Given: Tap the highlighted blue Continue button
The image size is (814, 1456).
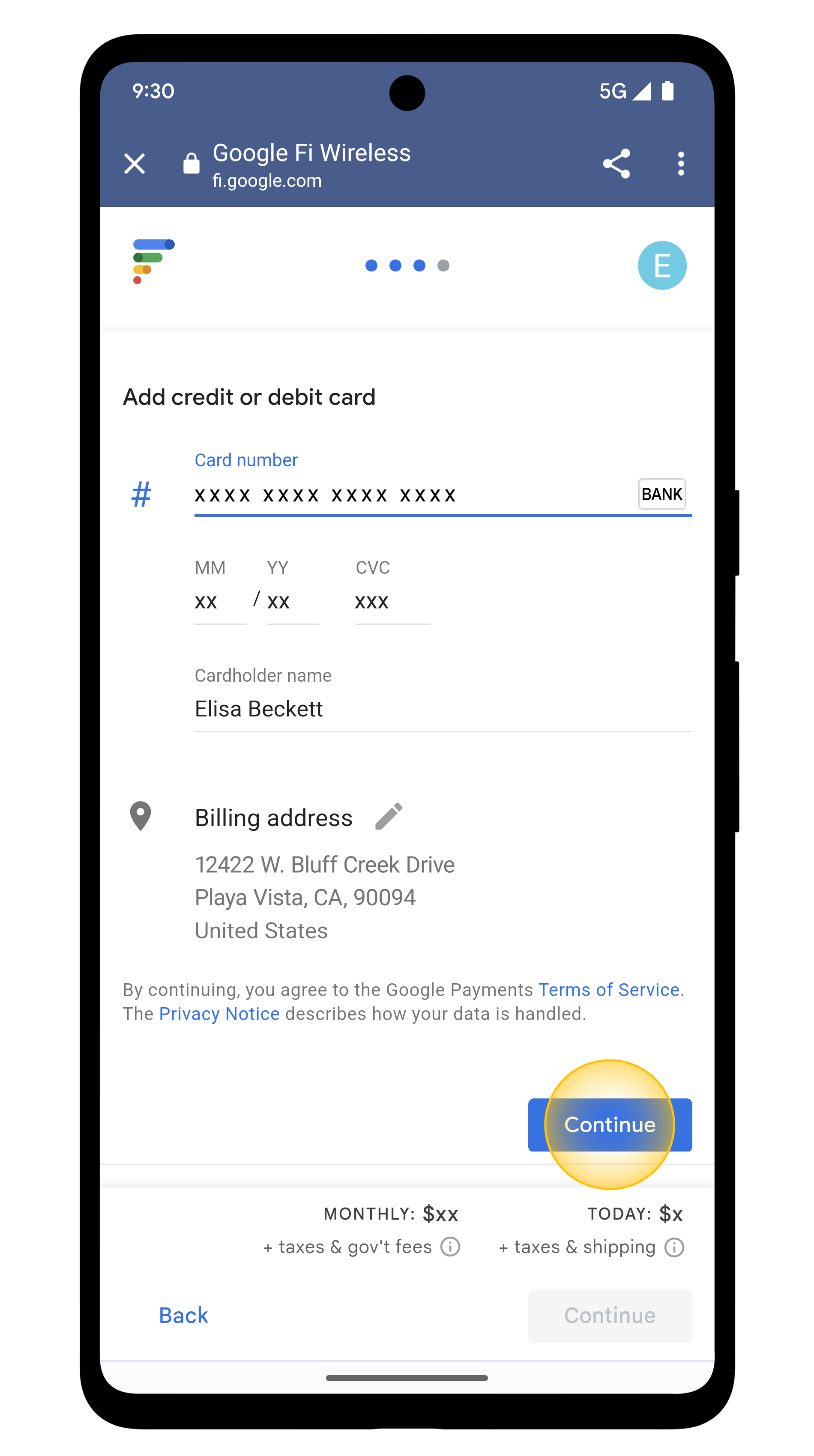Looking at the screenshot, I should [609, 1125].
